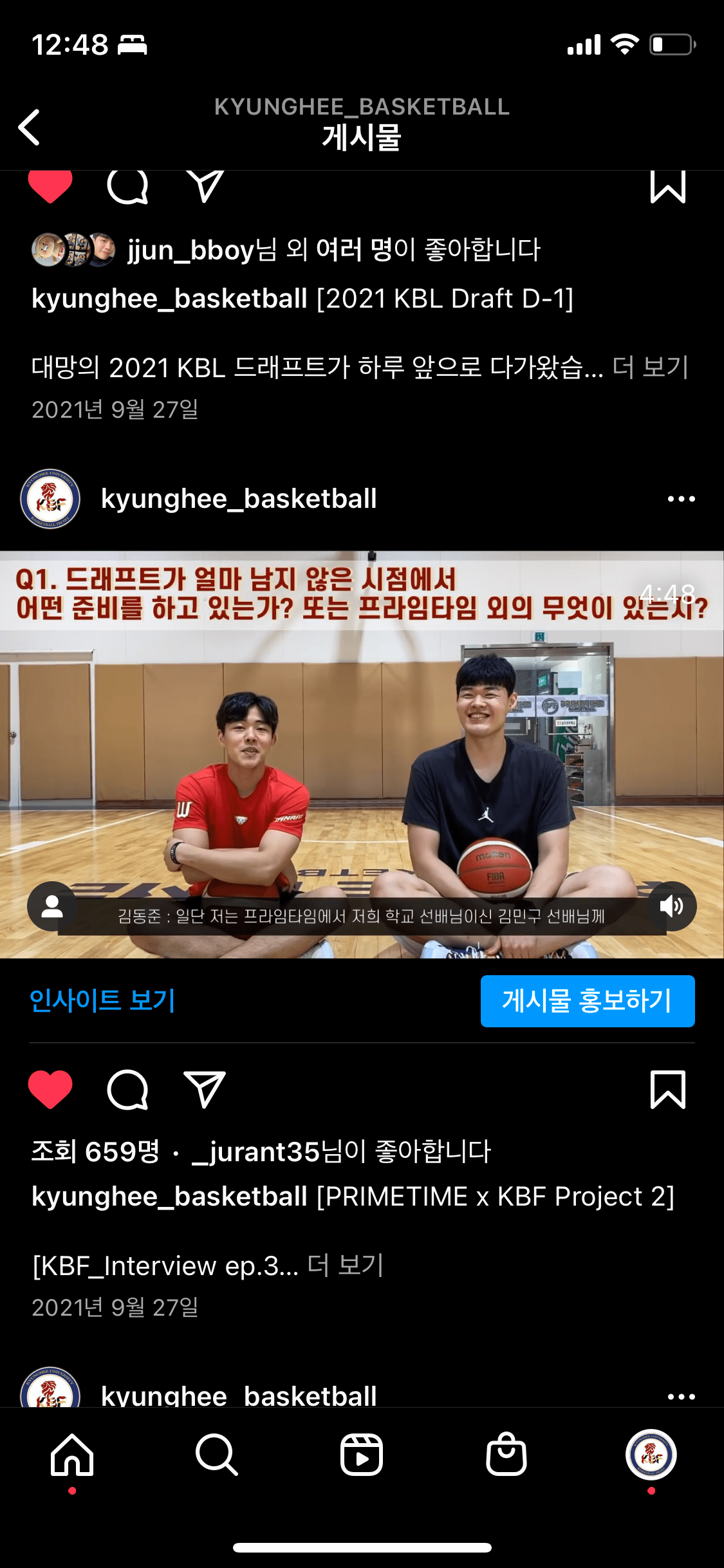Viewport: 724px width, 1568px height.
Task: Switch to the Reels tab
Action: tap(362, 1455)
